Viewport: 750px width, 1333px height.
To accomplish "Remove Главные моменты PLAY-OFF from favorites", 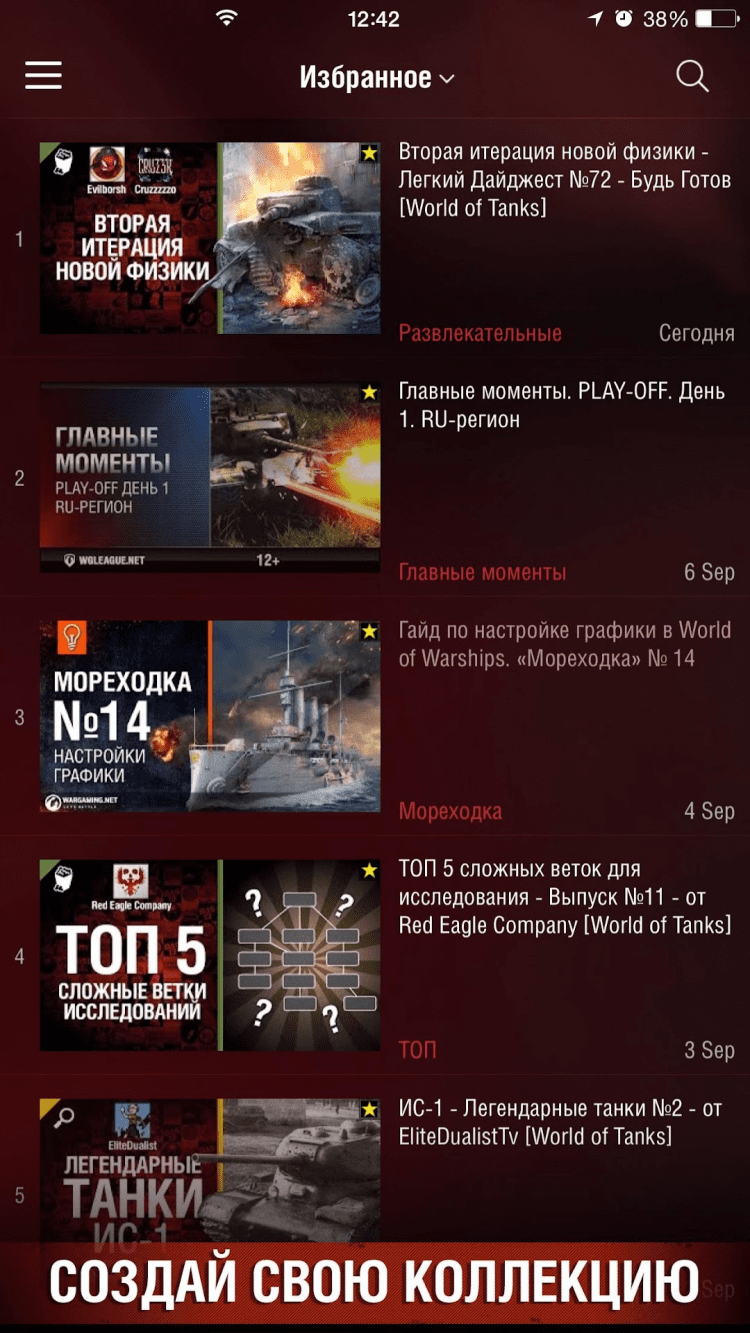I will (x=369, y=392).
